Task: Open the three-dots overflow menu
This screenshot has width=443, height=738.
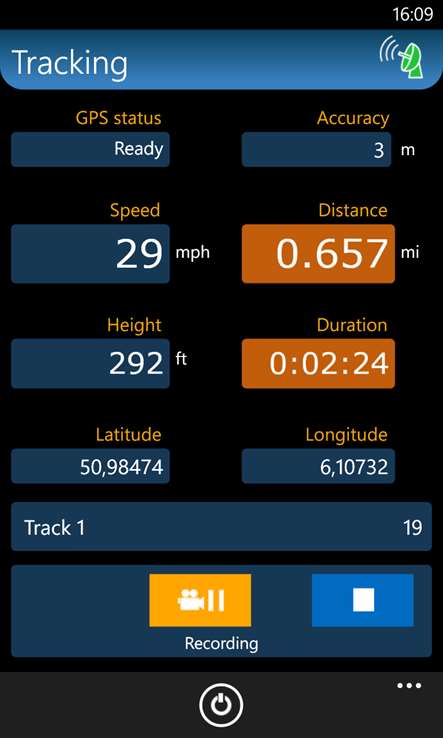Action: [409, 686]
